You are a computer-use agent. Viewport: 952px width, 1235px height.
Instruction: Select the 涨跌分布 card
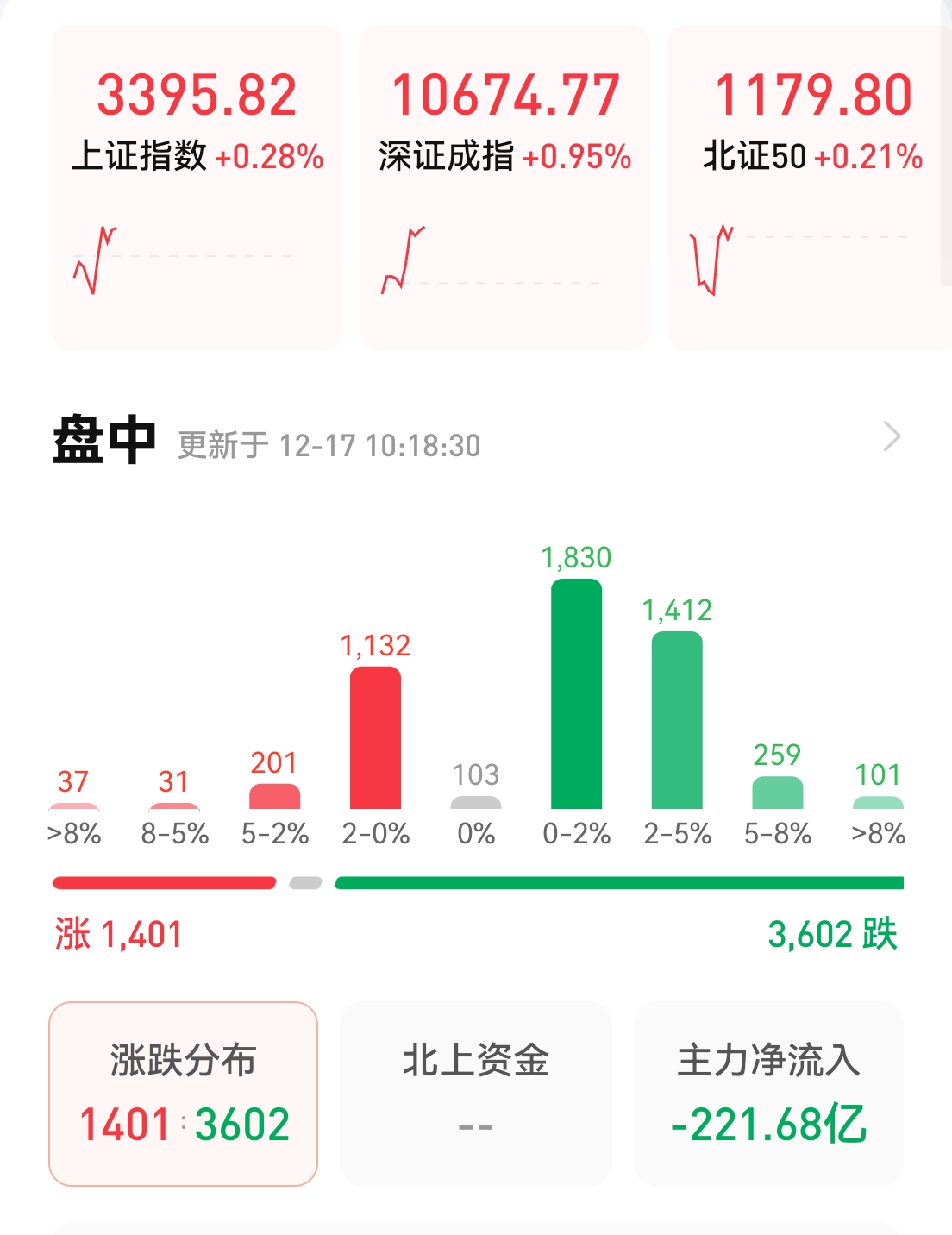[184, 1093]
